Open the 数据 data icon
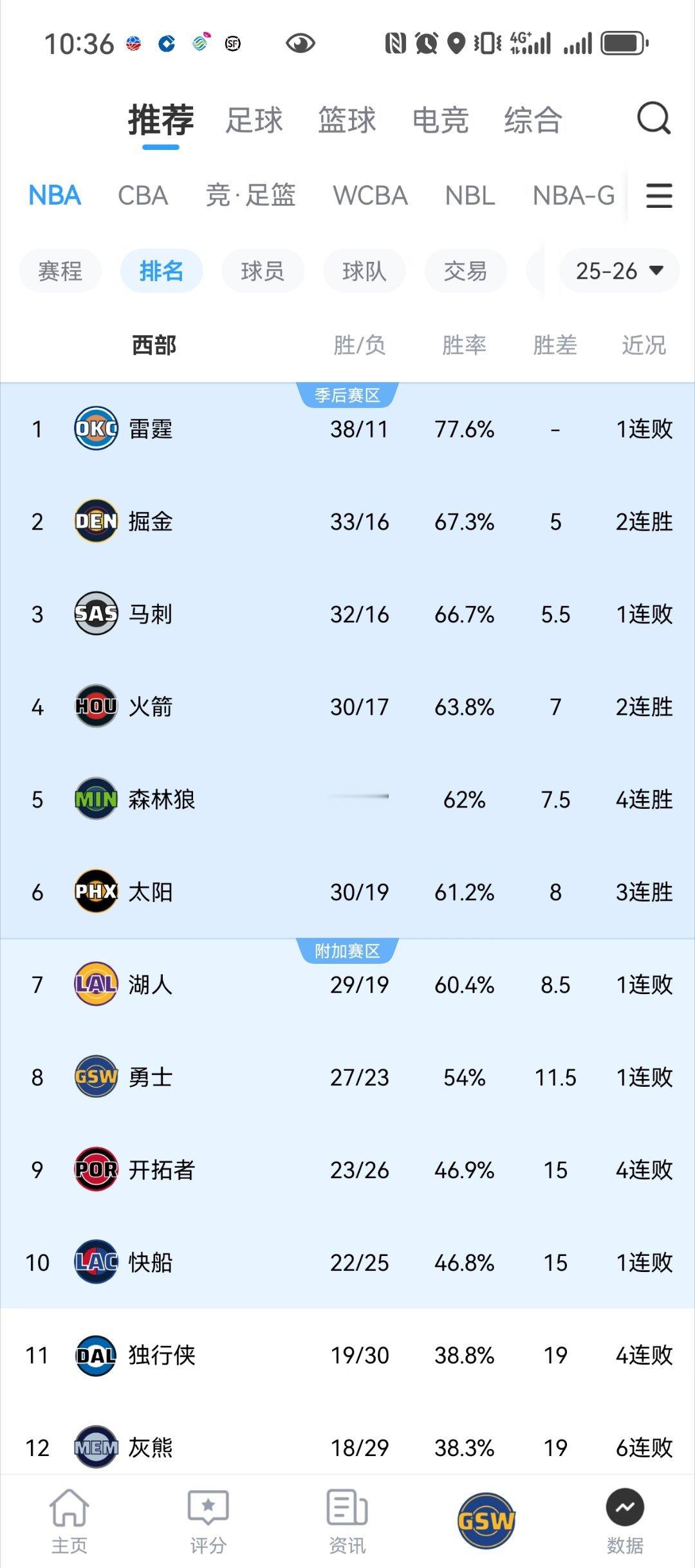Screen dimensions: 695x1568 623,1512
